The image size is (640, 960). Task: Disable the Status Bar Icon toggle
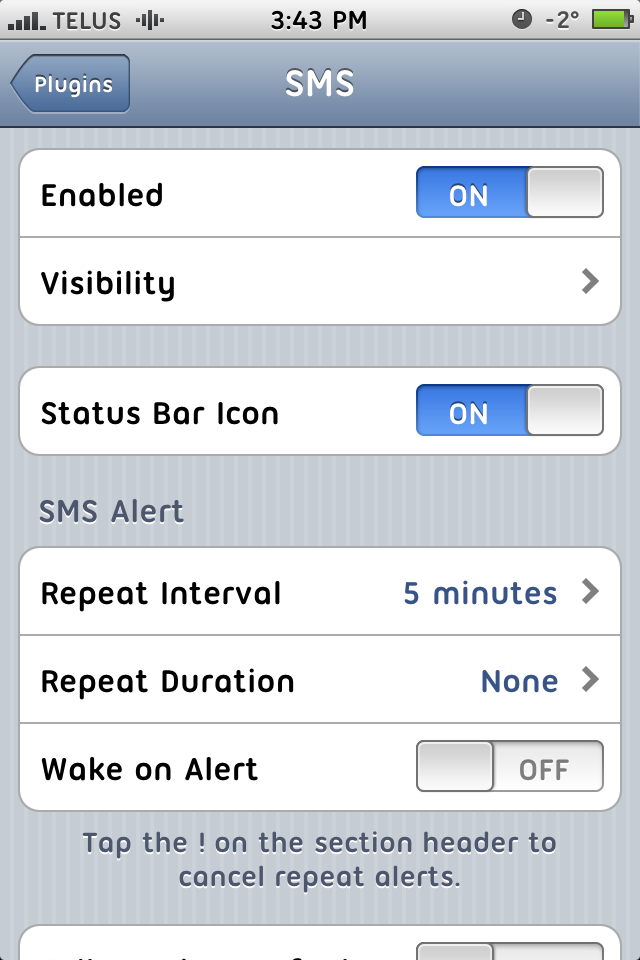coord(510,412)
